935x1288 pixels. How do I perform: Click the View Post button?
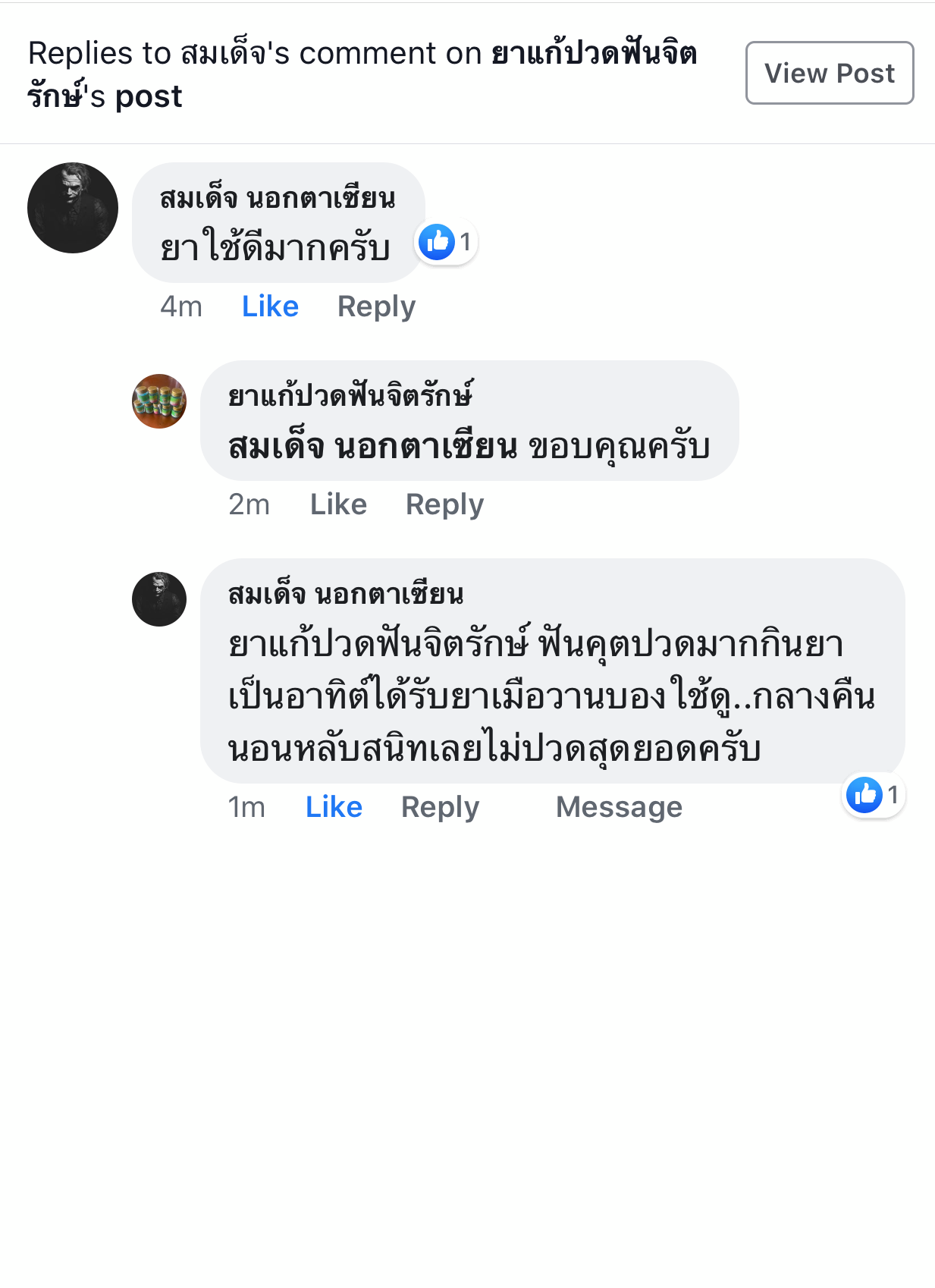tap(829, 73)
